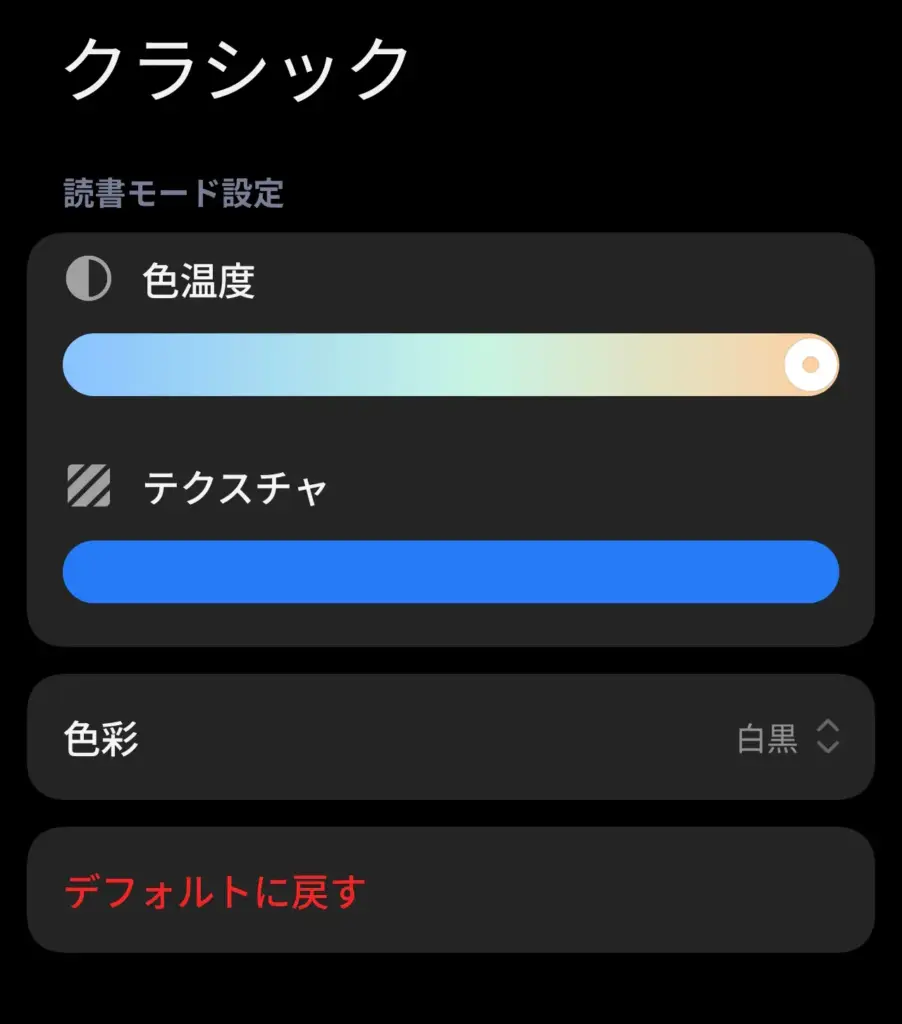Viewport: 902px width, 1024px height.
Task: Tap the circular contrast symbol in settings card
Action: click(88, 280)
